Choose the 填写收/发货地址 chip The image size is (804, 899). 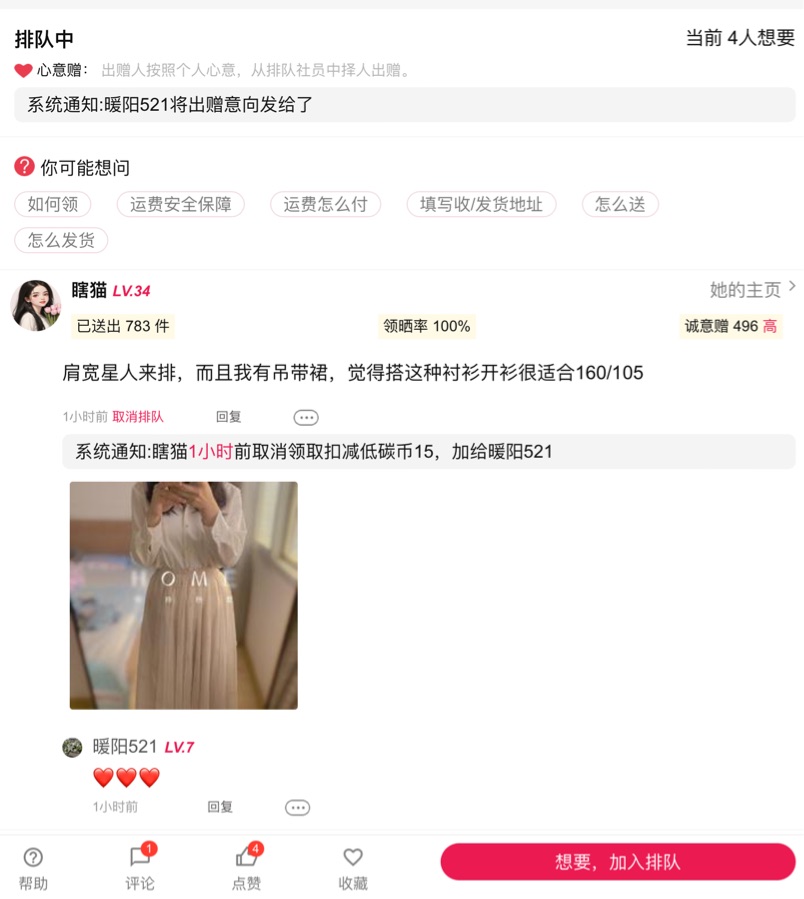481,205
